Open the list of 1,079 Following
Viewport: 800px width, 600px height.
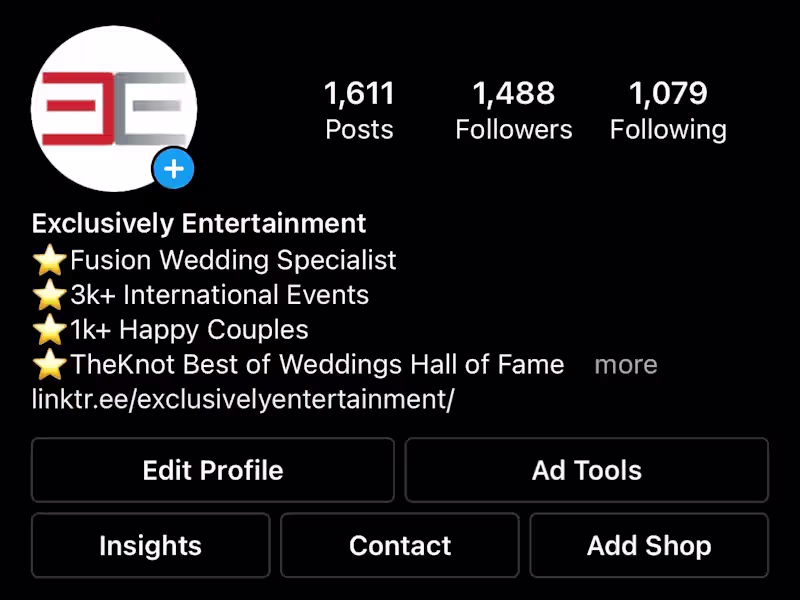668,110
